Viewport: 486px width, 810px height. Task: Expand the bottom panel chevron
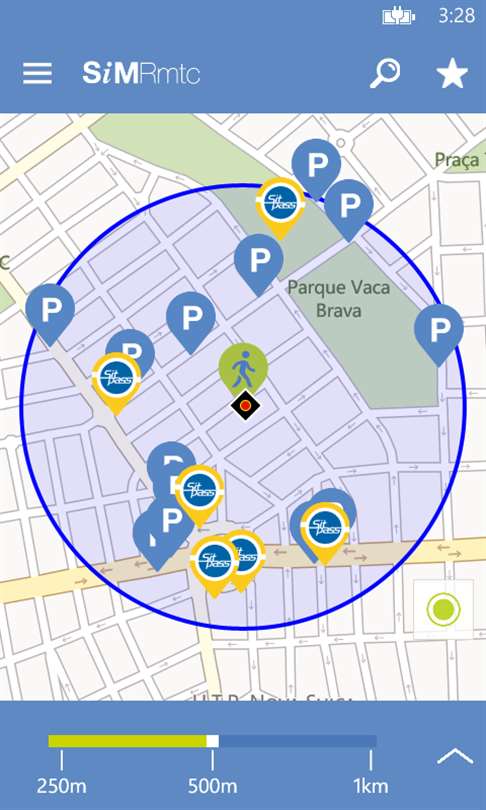pyautogui.click(x=454, y=756)
